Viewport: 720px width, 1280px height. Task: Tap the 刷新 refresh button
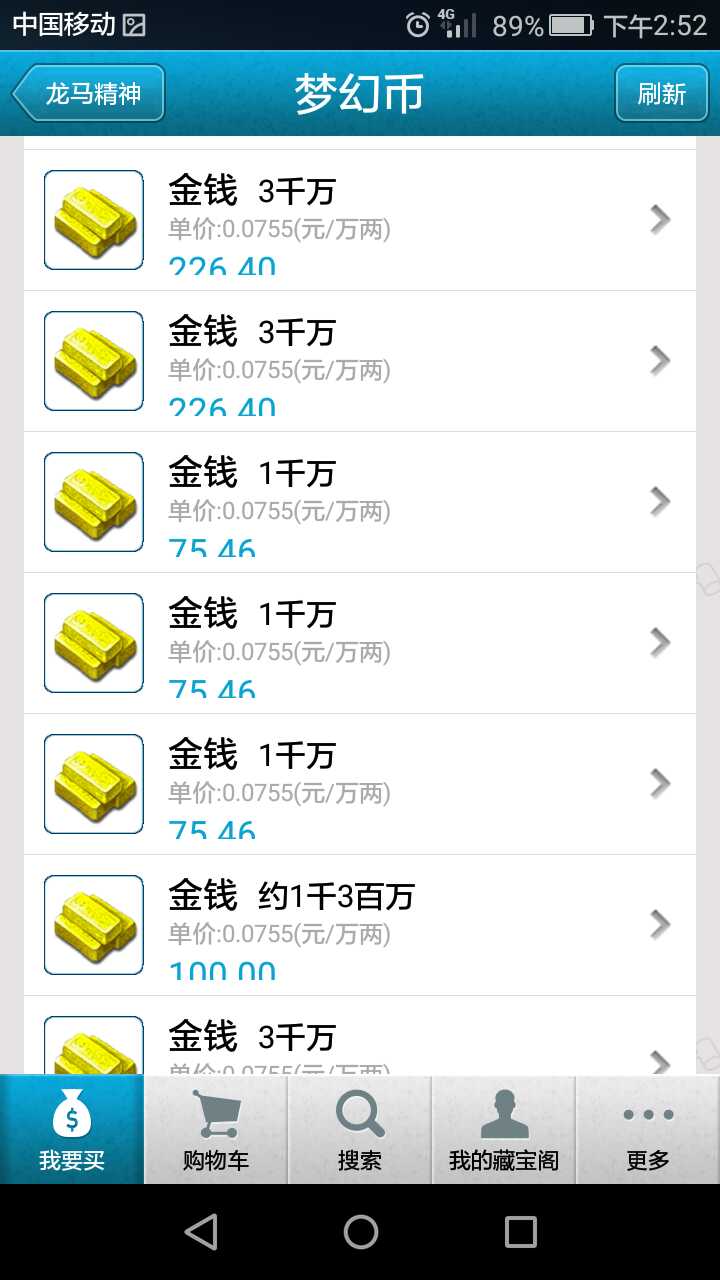pyautogui.click(x=661, y=94)
